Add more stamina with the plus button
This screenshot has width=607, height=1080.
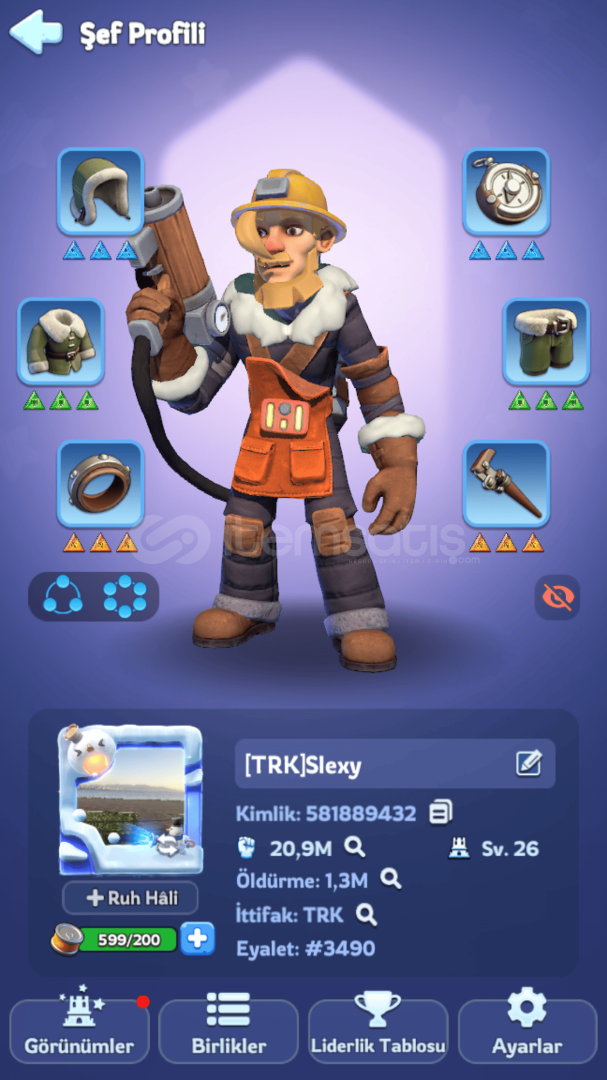tap(198, 938)
